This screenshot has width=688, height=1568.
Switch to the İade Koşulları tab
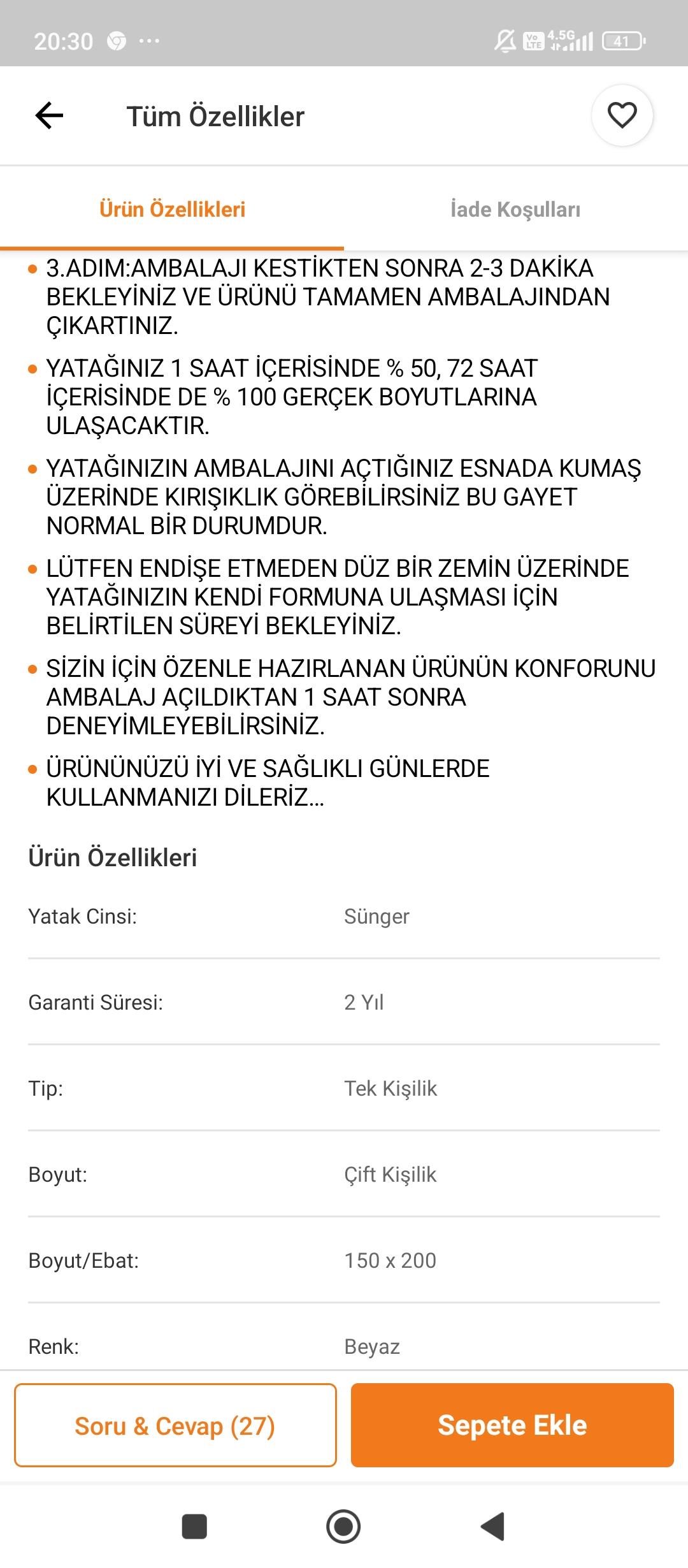click(515, 209)
